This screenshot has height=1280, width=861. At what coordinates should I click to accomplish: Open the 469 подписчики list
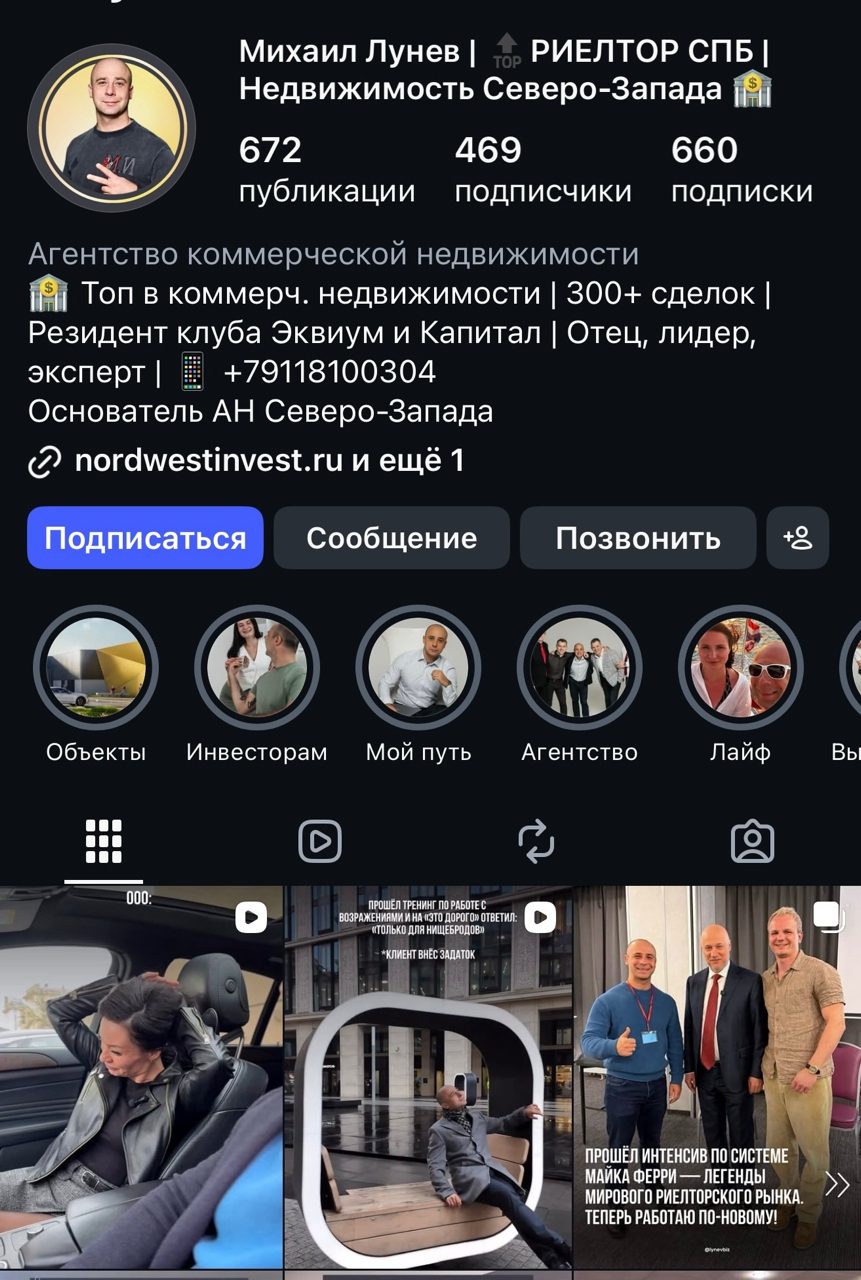(x=542, y=170)
